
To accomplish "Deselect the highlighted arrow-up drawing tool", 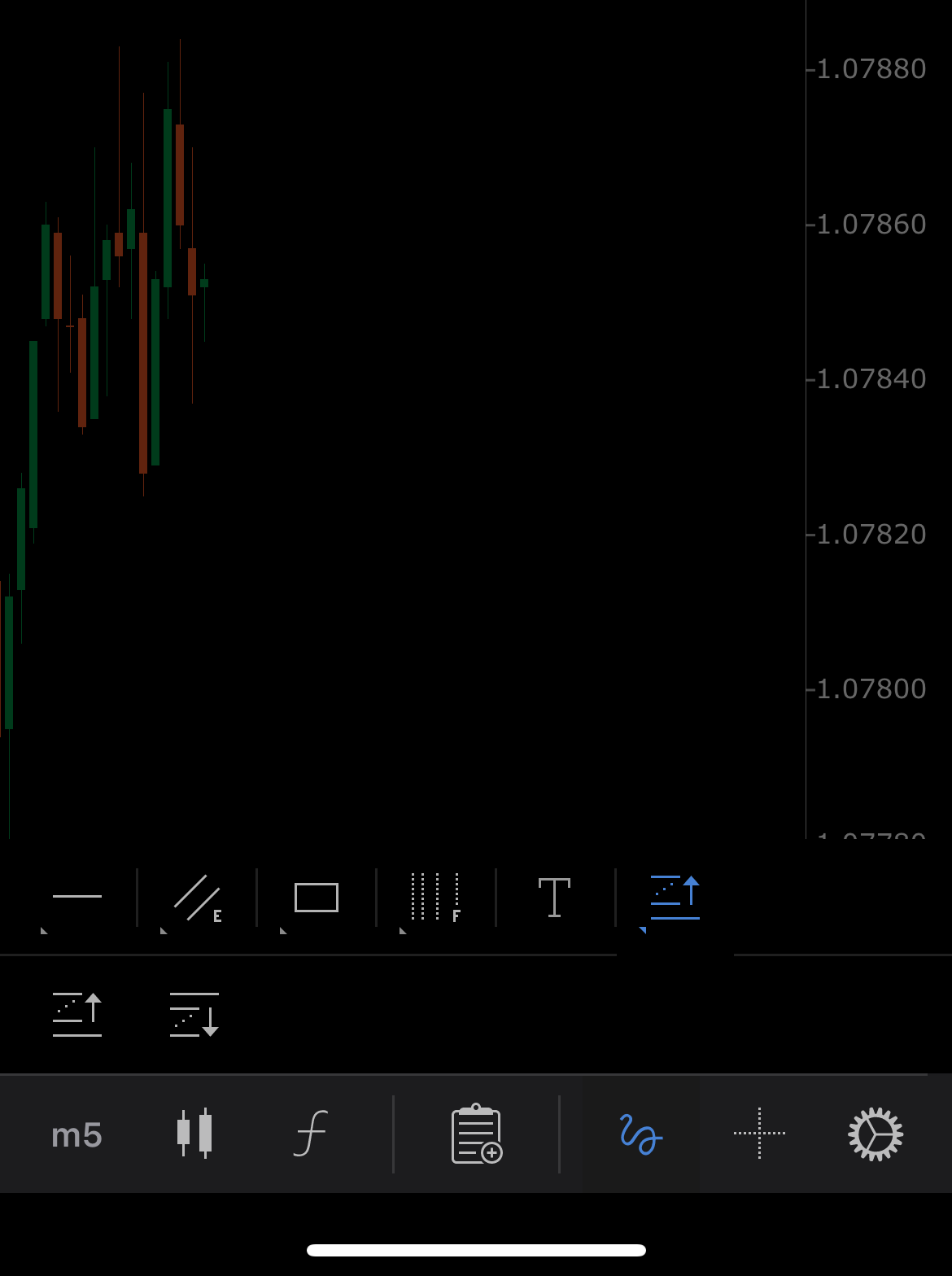I will 675,898.
